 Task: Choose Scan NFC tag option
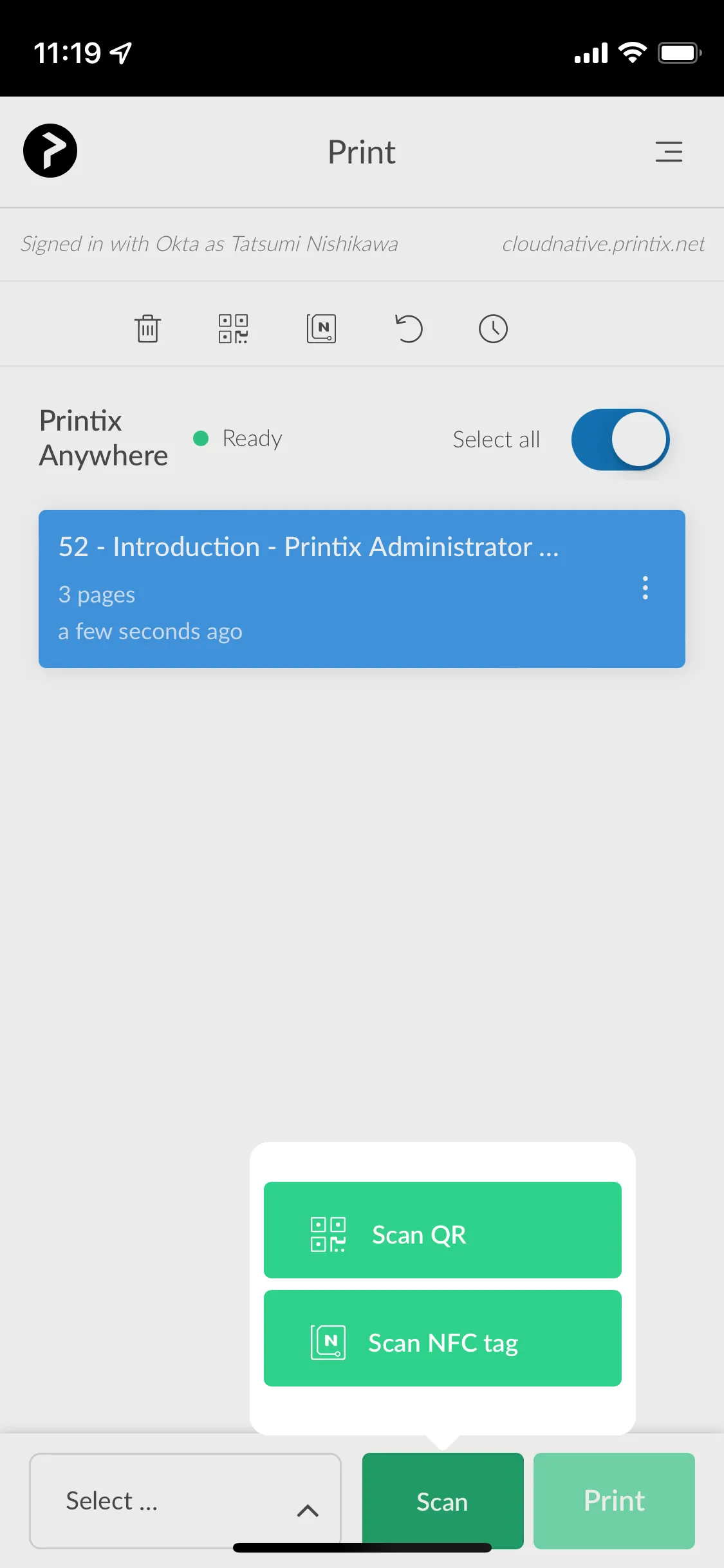pos(442,1338)
